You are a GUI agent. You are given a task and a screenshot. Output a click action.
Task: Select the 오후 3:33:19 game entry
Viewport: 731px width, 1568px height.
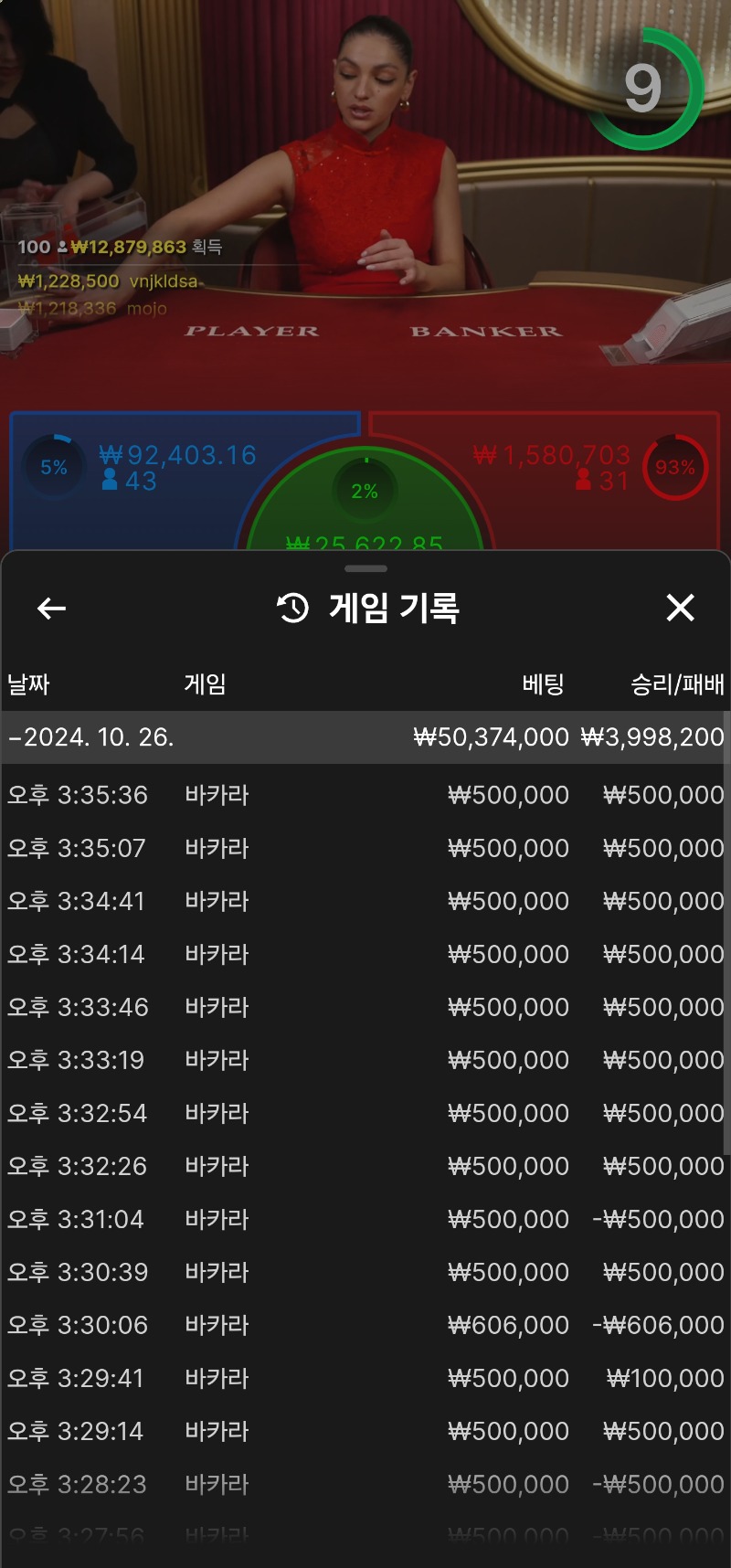pyautogui.click(x=365, y=1060)
